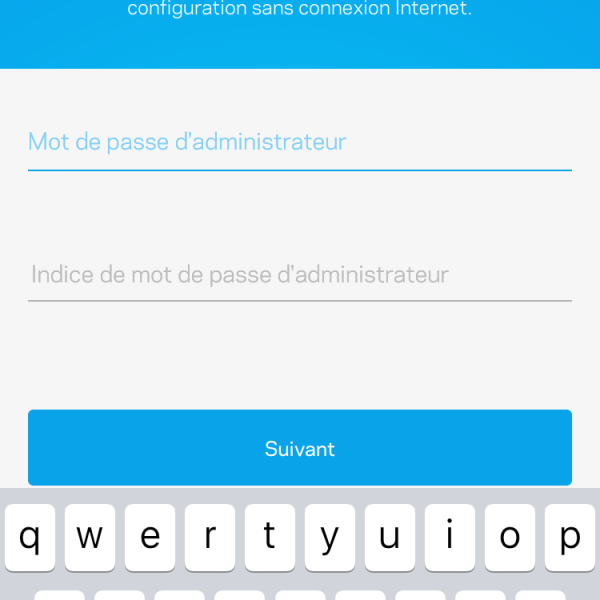Viewport: 600px width, 600px height.
Task: Continue with the Suivant button
Action: [299, 448]
